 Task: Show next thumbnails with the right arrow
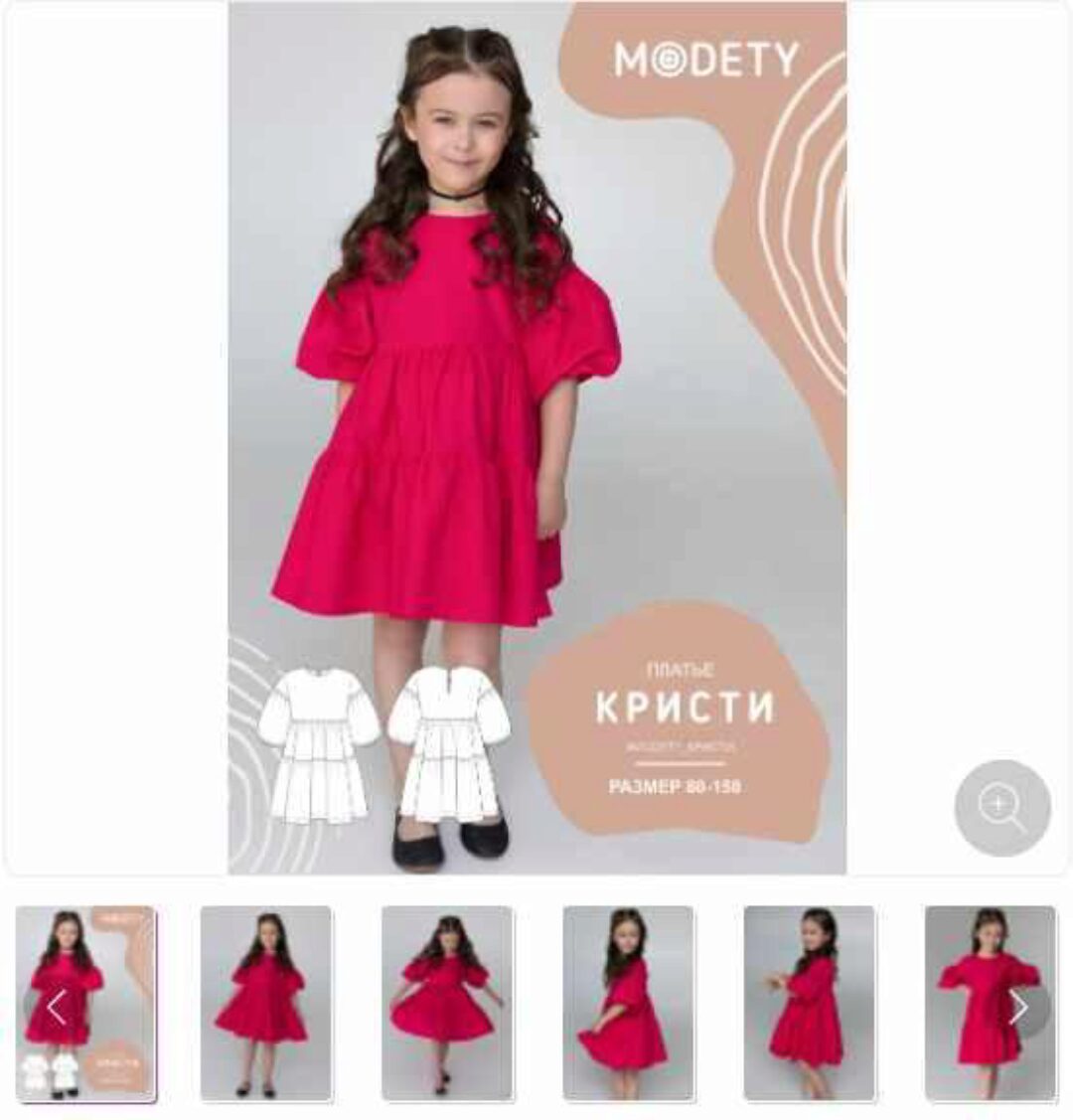tap(1018, 1007)
